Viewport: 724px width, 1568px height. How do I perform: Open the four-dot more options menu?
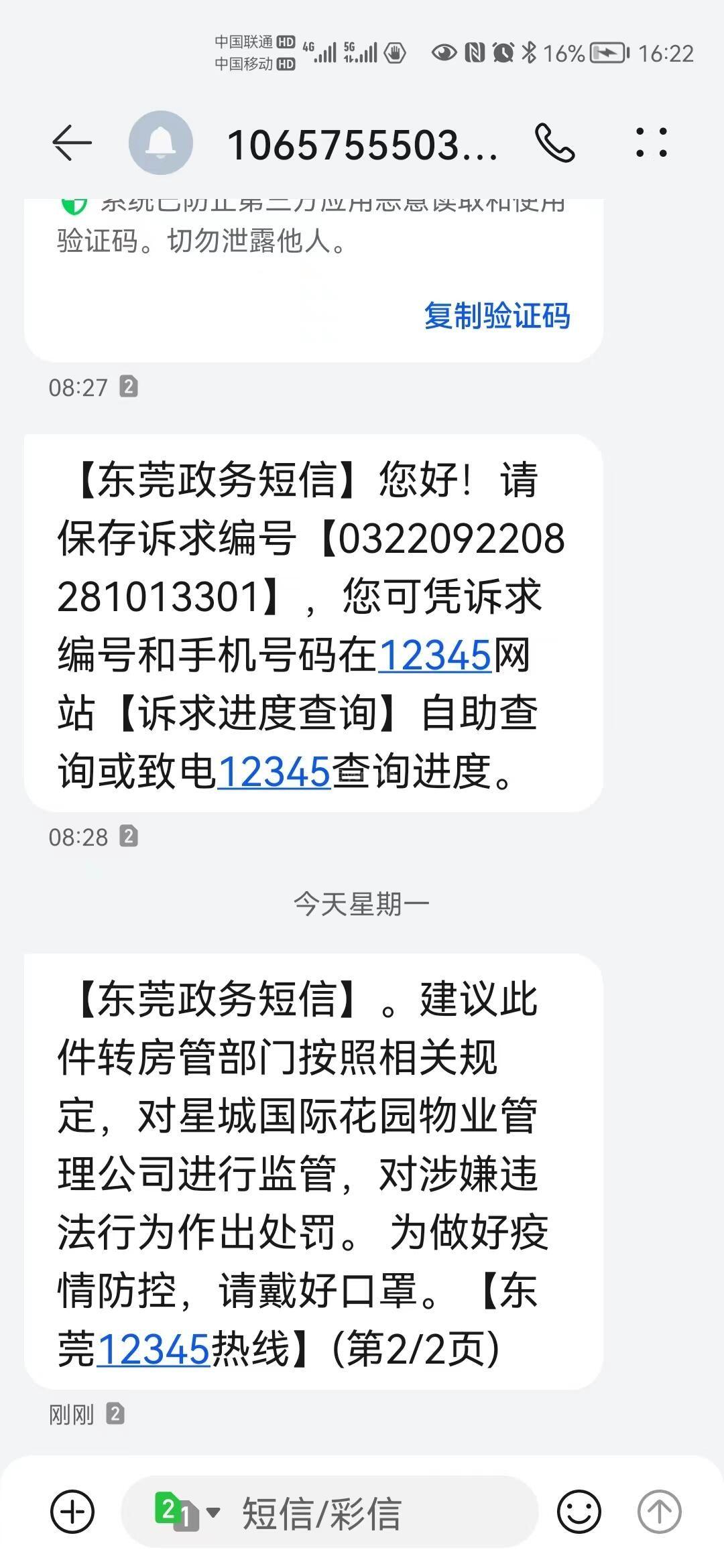(652, 142)
